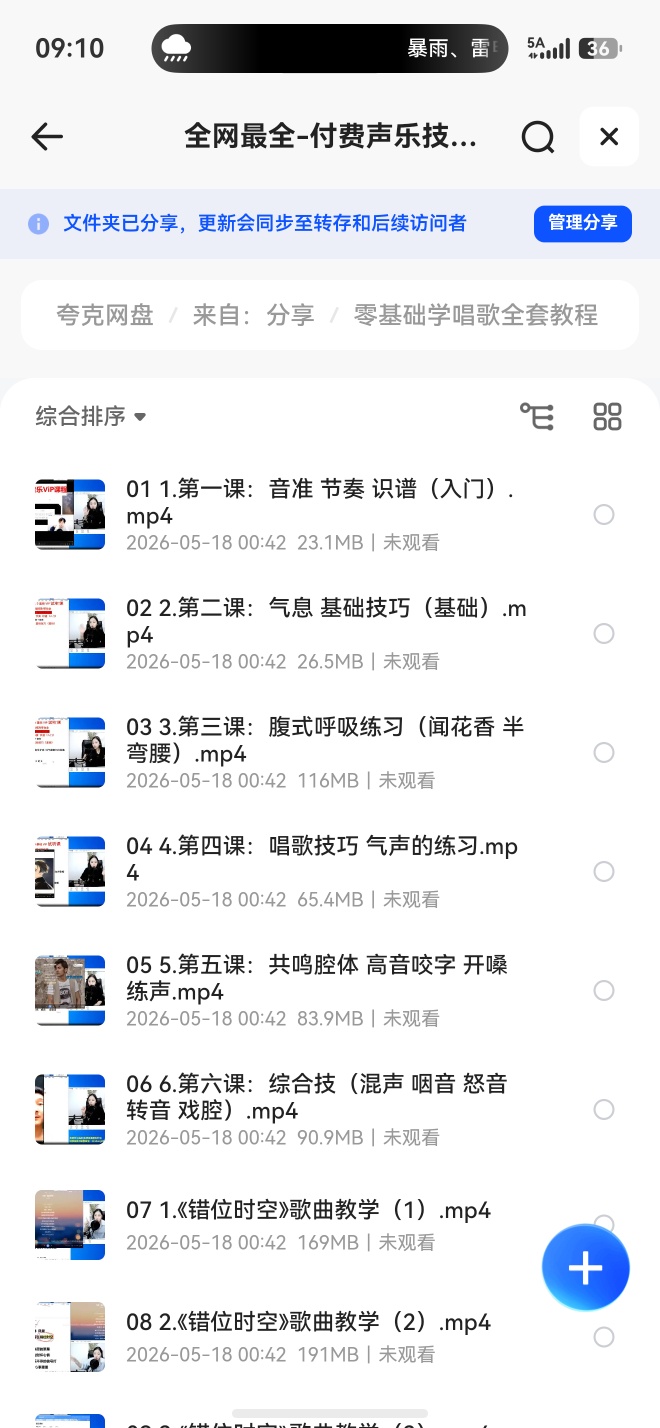660x1428 pixels.
Task: Open search in this folder
Action: point(538,137)
